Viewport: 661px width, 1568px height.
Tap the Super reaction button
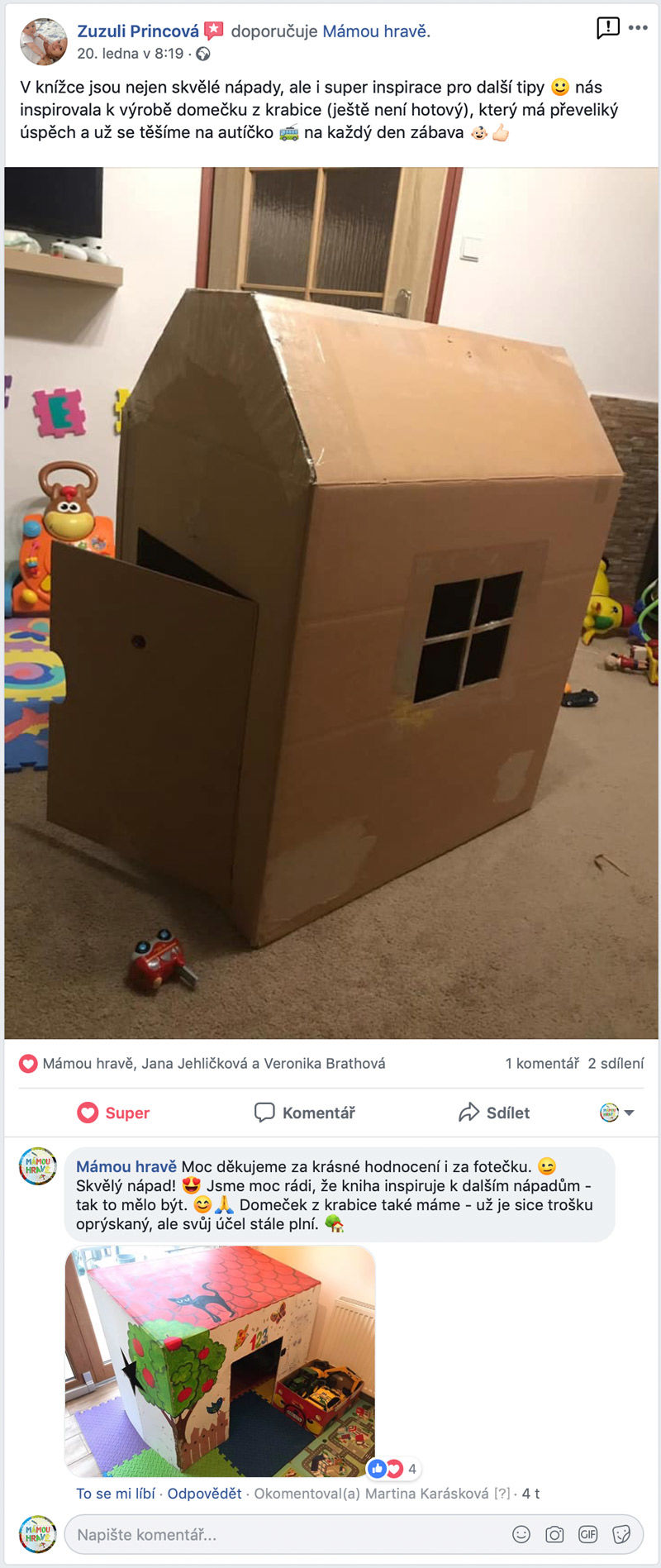(114, 1113)
